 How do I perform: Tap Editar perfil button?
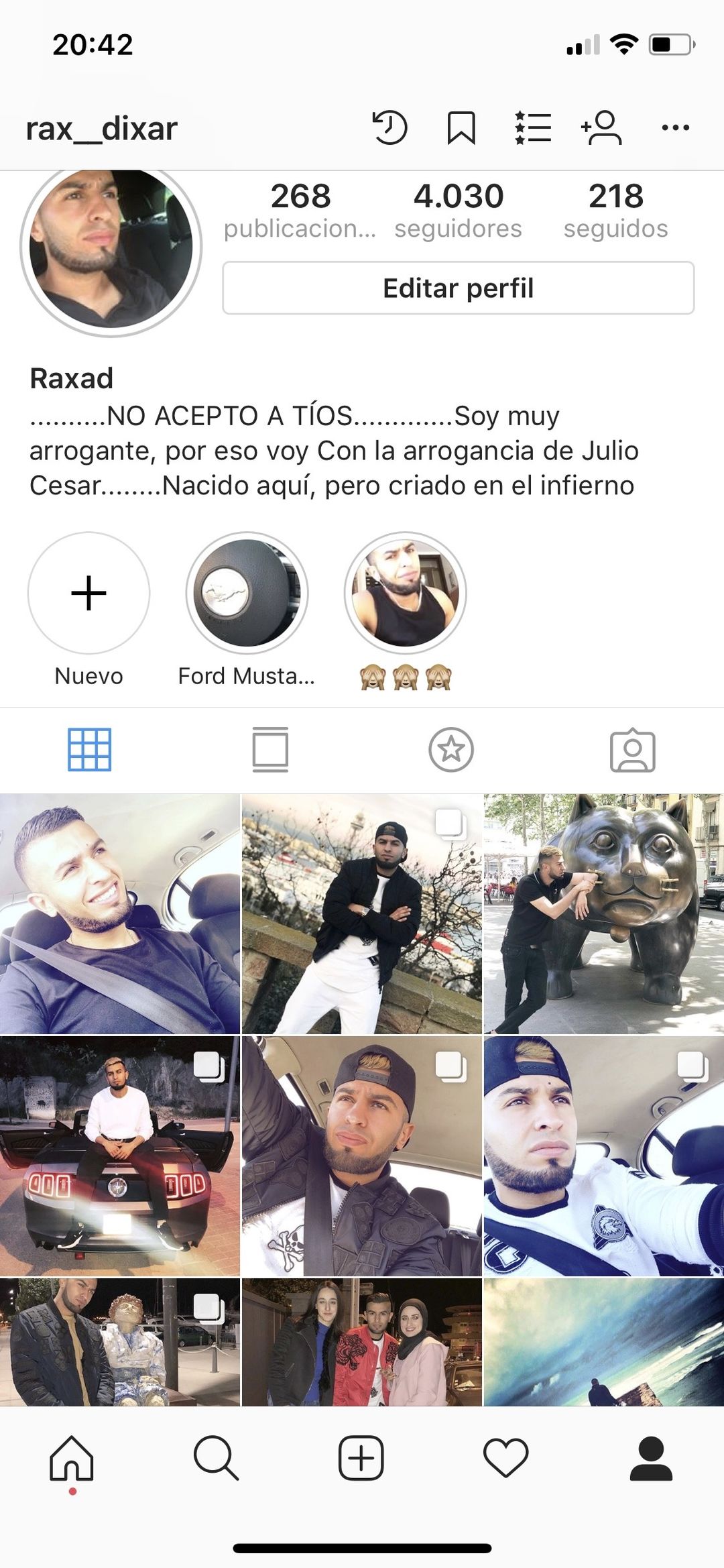tap(459, 288)
